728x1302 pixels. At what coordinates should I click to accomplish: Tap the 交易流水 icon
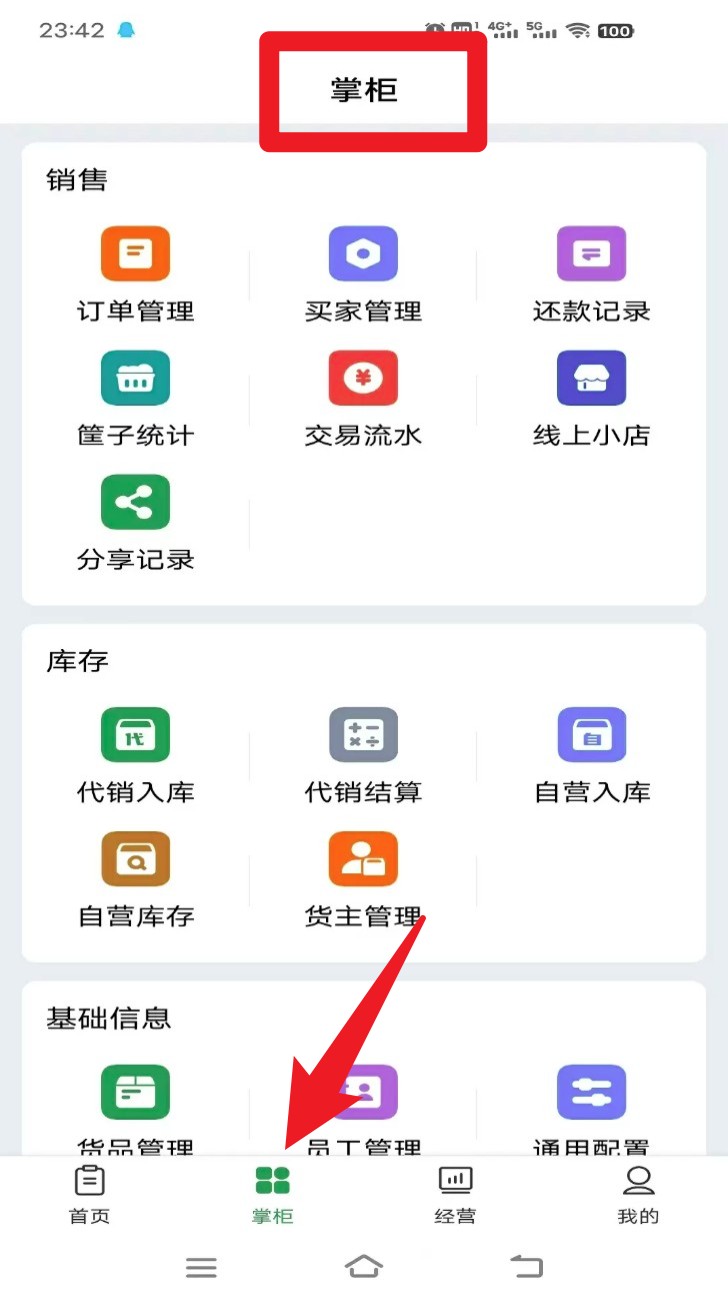coord(363,378)
